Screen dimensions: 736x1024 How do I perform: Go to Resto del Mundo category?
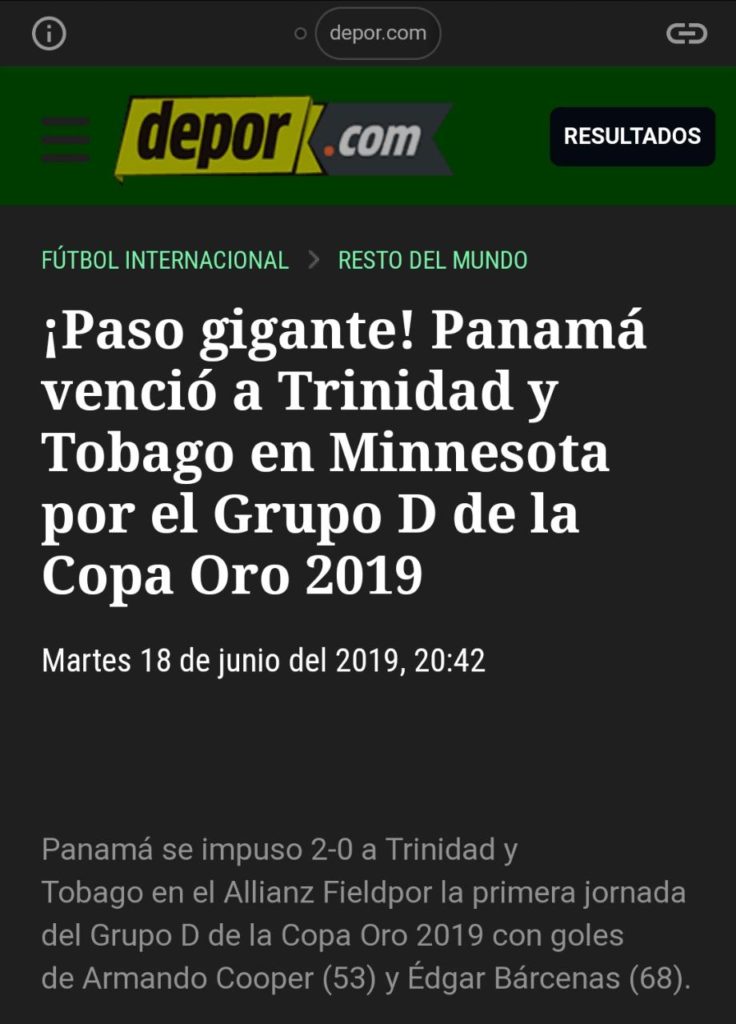click(x=432, y=261)
